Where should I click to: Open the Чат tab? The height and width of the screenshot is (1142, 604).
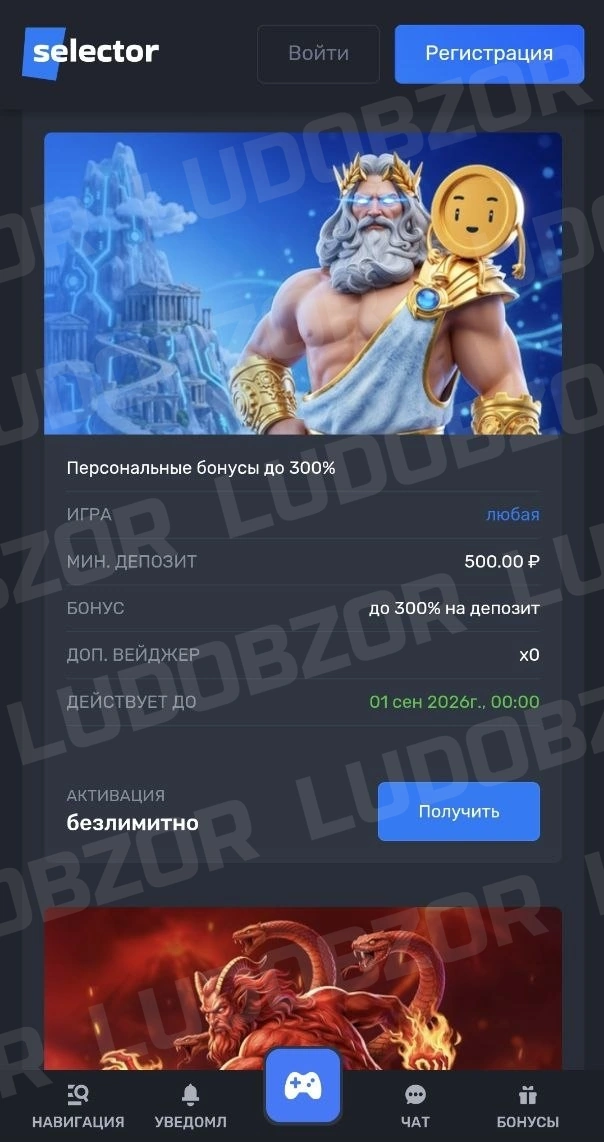(415, 1106)
